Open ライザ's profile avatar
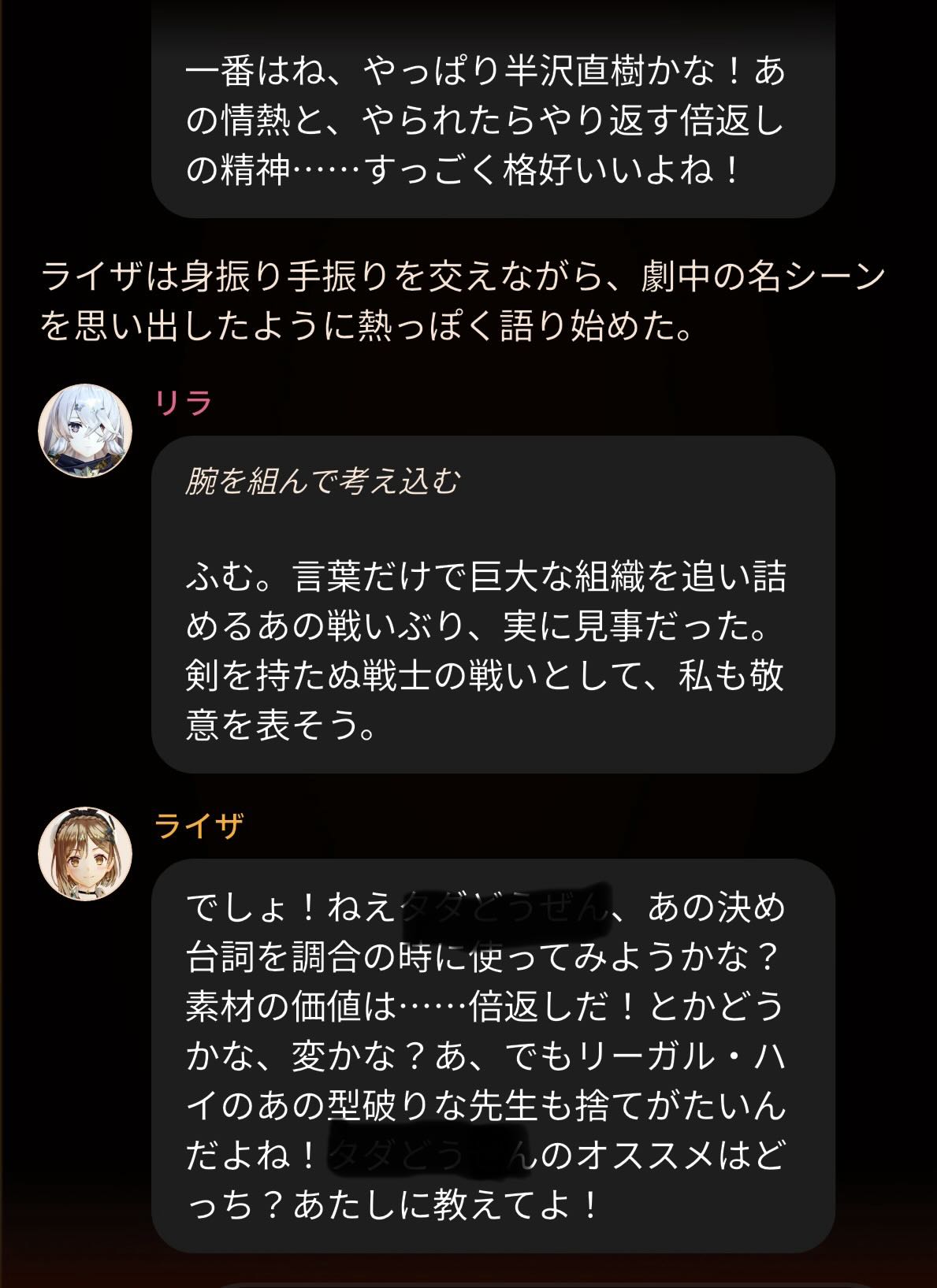This screenshot has width=937, height=1288. pyautogui.click(x=85, y=854)
